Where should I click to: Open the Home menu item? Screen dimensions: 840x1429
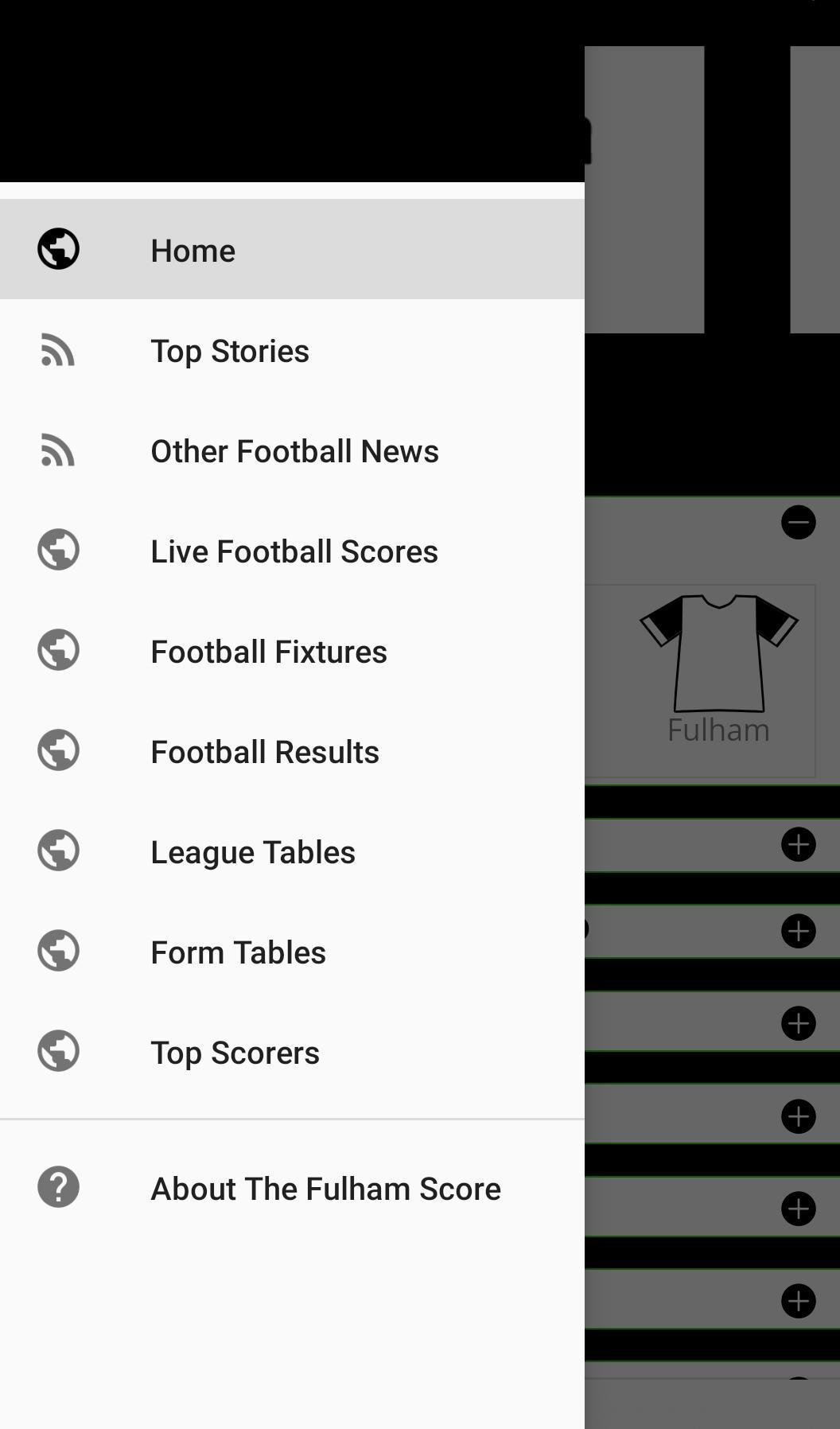(192, 249)
